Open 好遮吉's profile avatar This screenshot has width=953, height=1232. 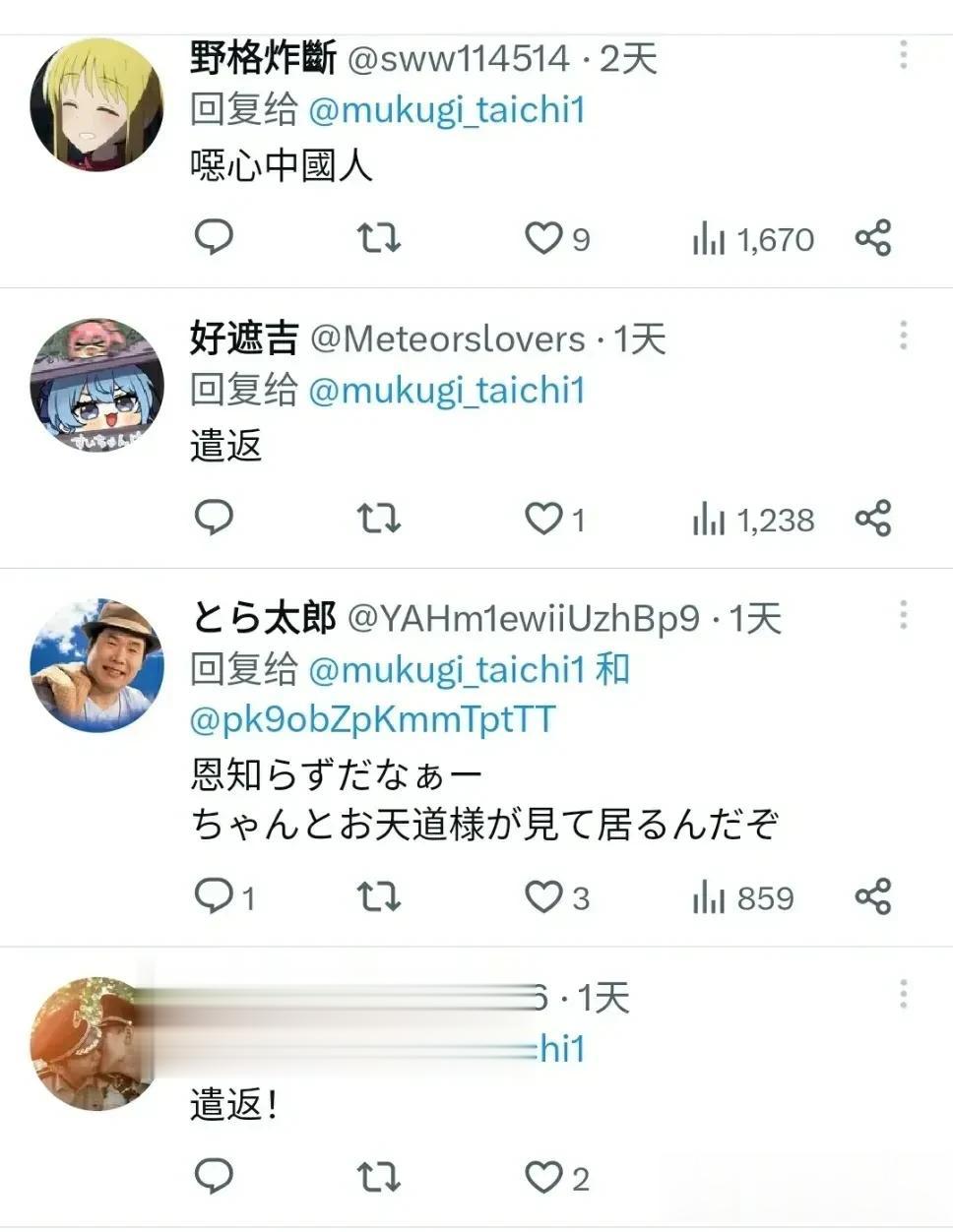tap(96, 385)
